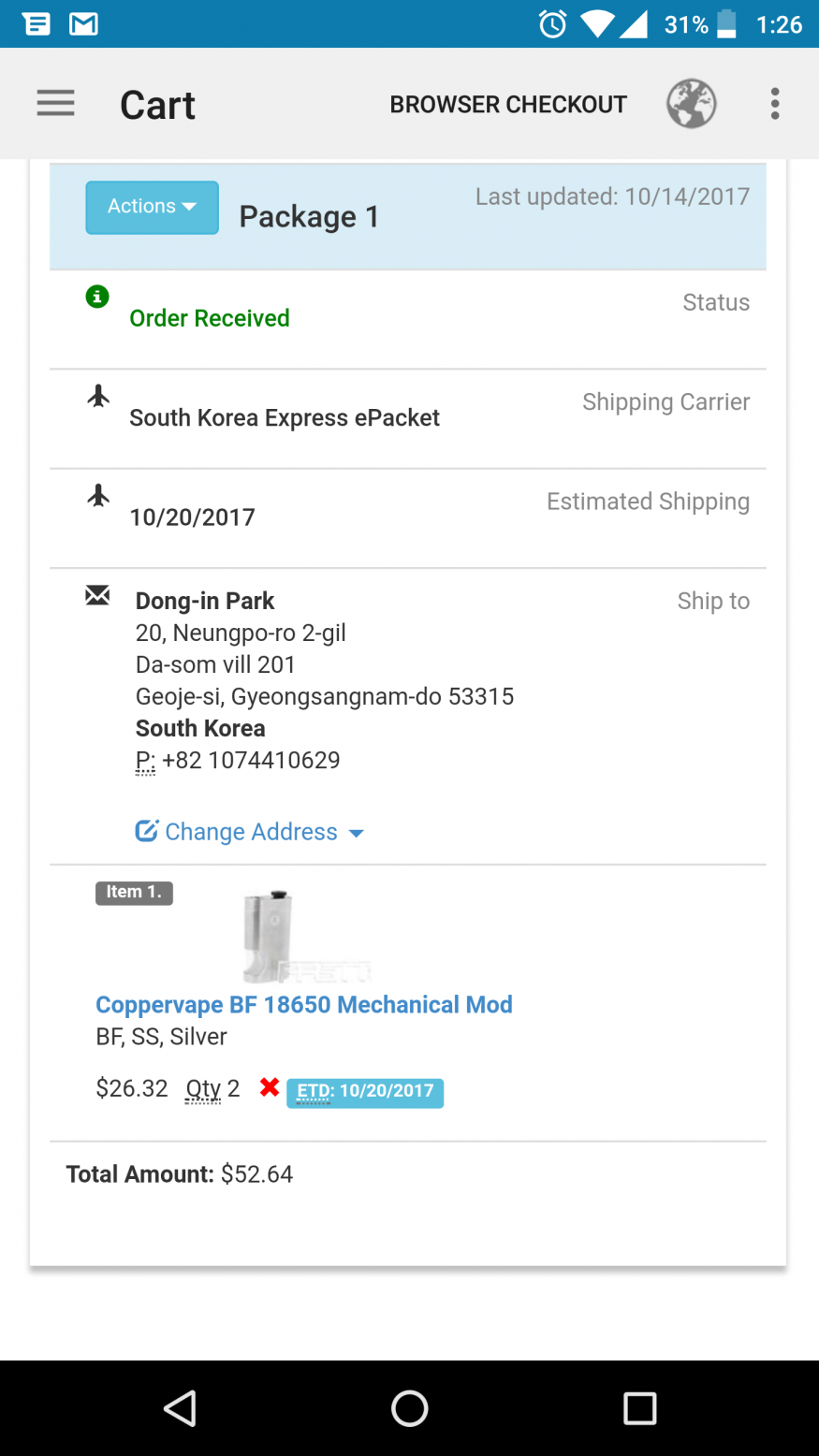Tap the Change Address link
Screen dimensions: 819x1456
[250, 832]
